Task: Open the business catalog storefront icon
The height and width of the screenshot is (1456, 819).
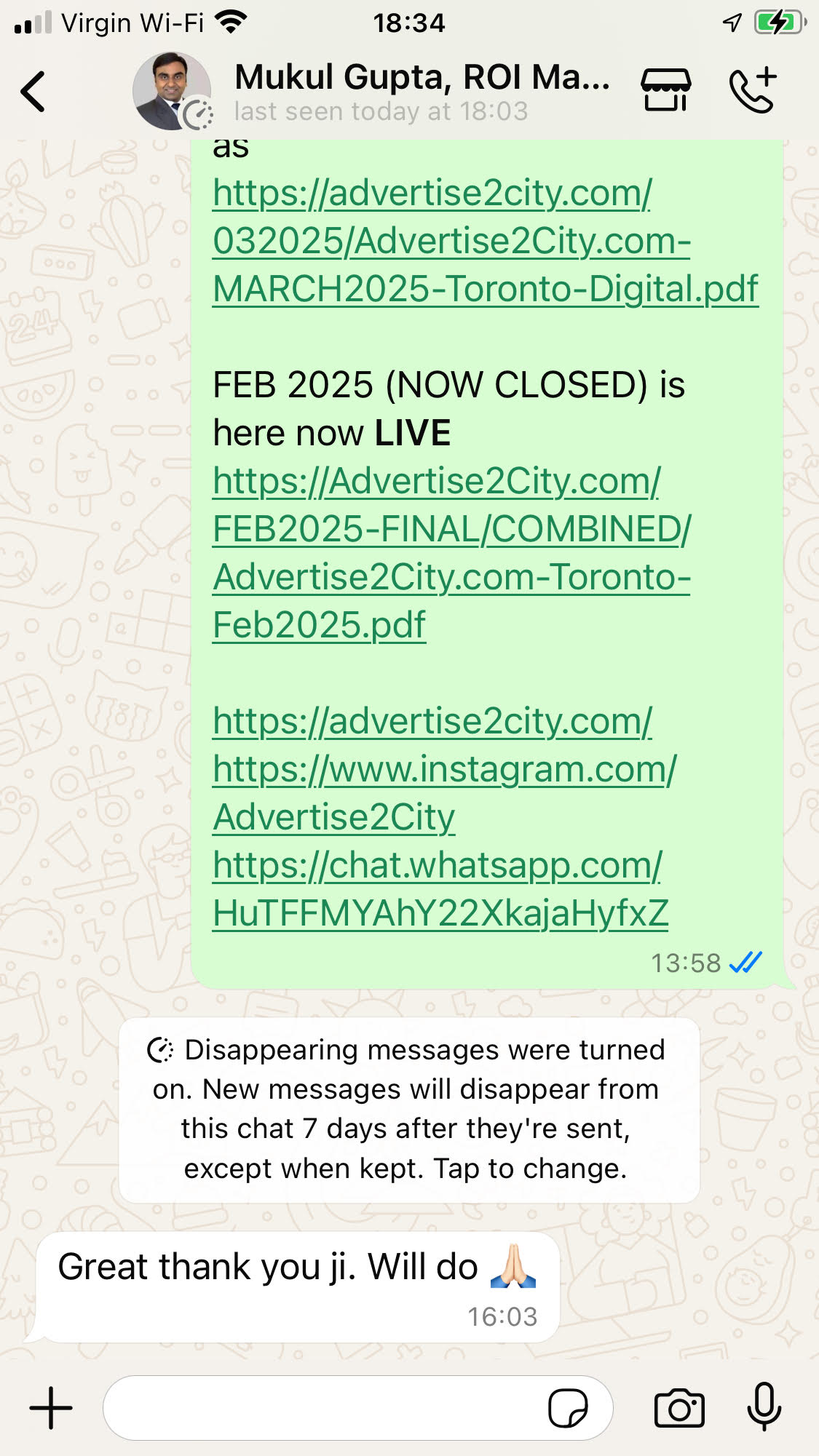Action: pyautogui.click(x=665, y=90)
